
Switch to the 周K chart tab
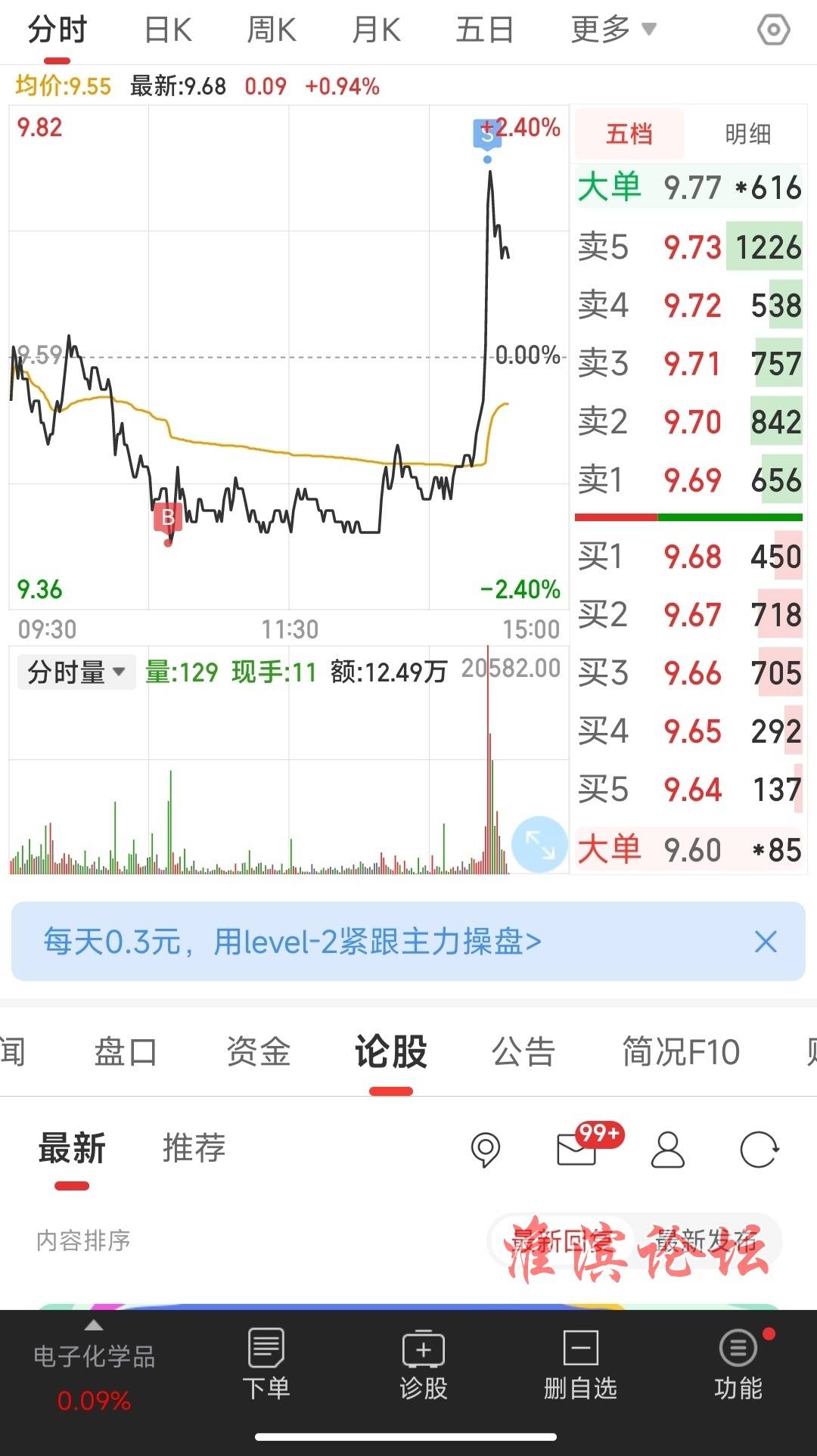(272, 31)
